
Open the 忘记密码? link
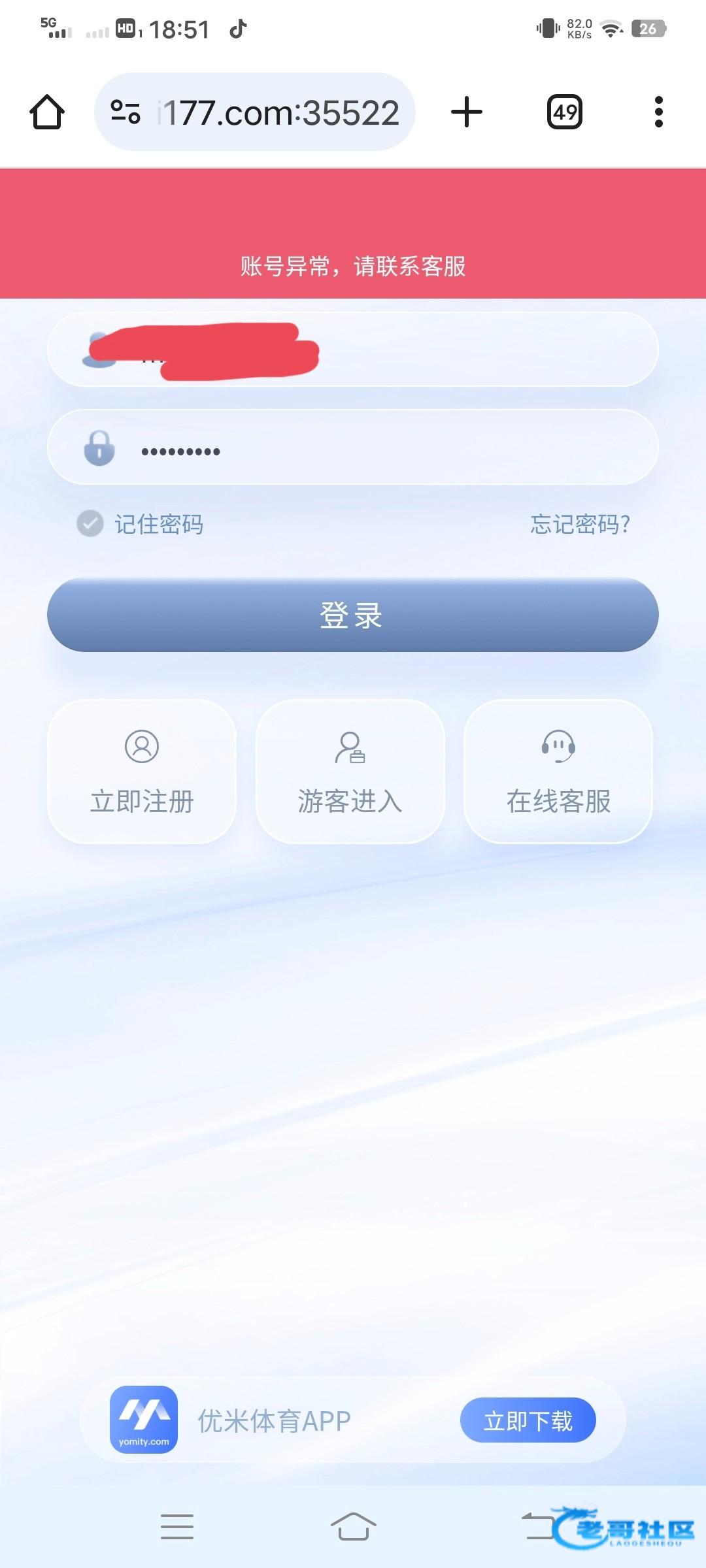click(x=580, y=524)
